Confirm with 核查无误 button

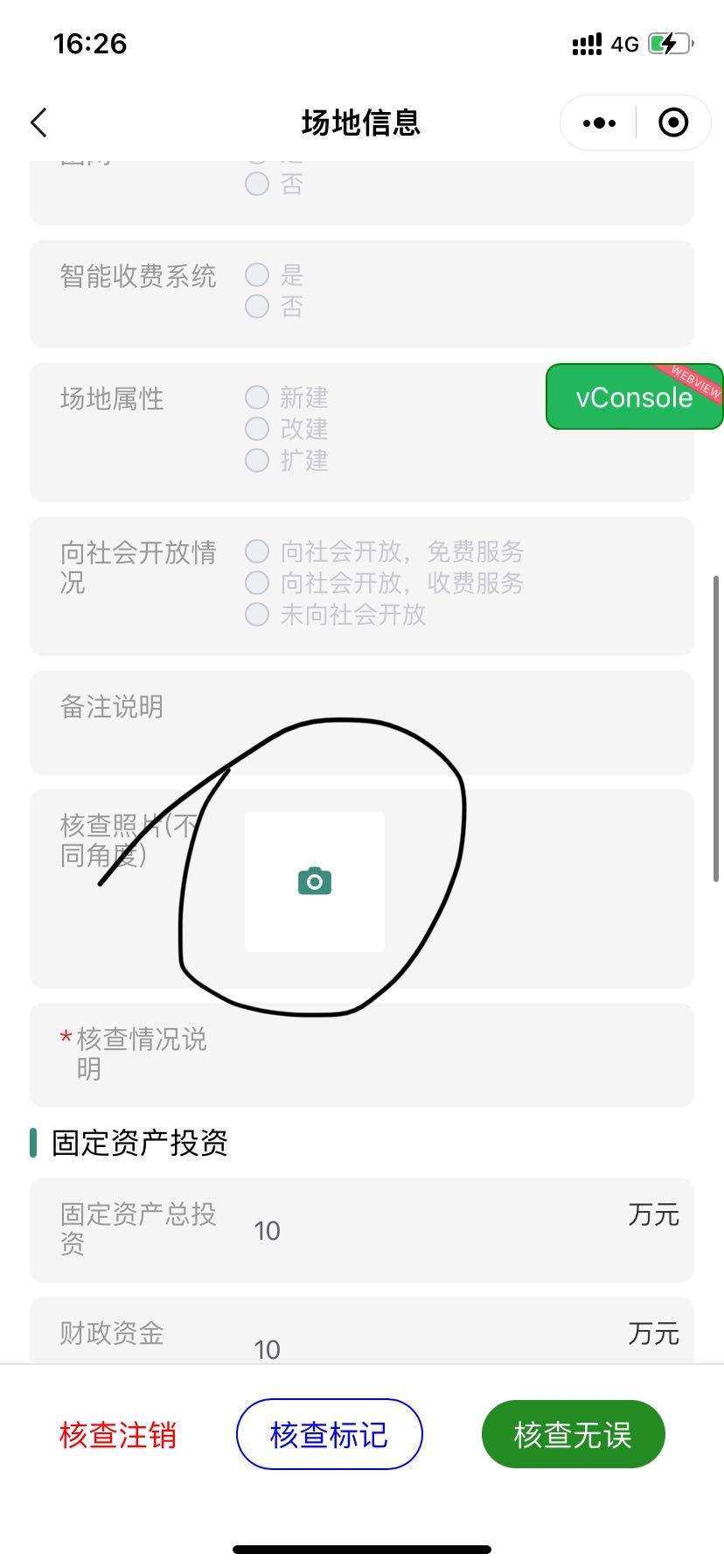pos(573,1435)
